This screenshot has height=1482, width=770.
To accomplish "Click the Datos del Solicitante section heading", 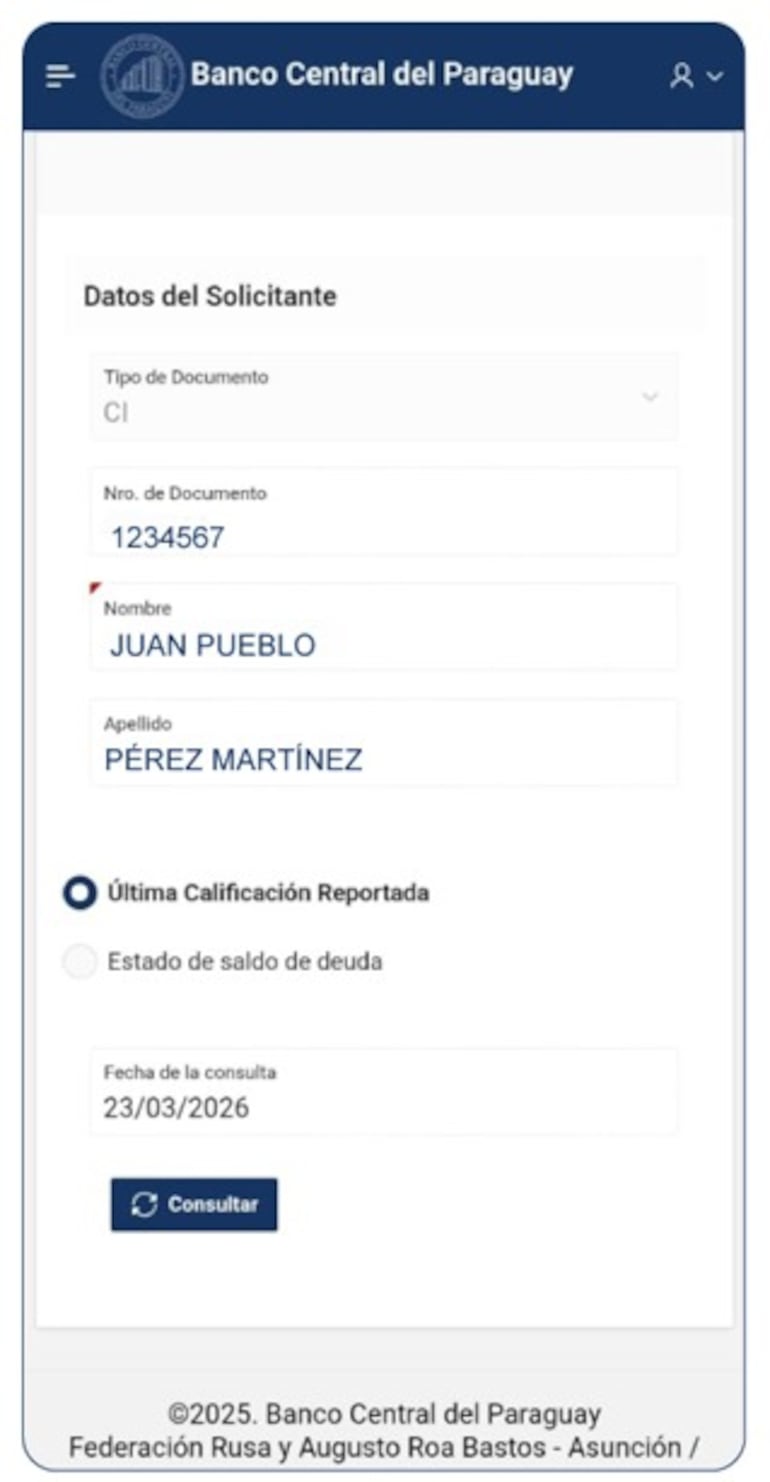I will pos(212,296).
